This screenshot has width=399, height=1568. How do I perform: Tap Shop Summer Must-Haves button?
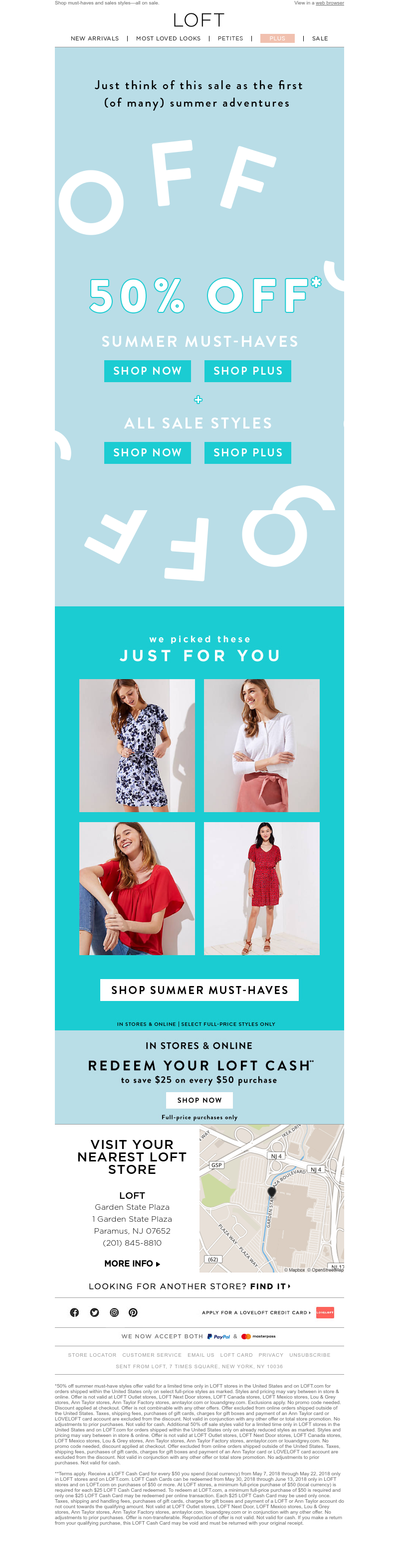[x=199, y=990]
